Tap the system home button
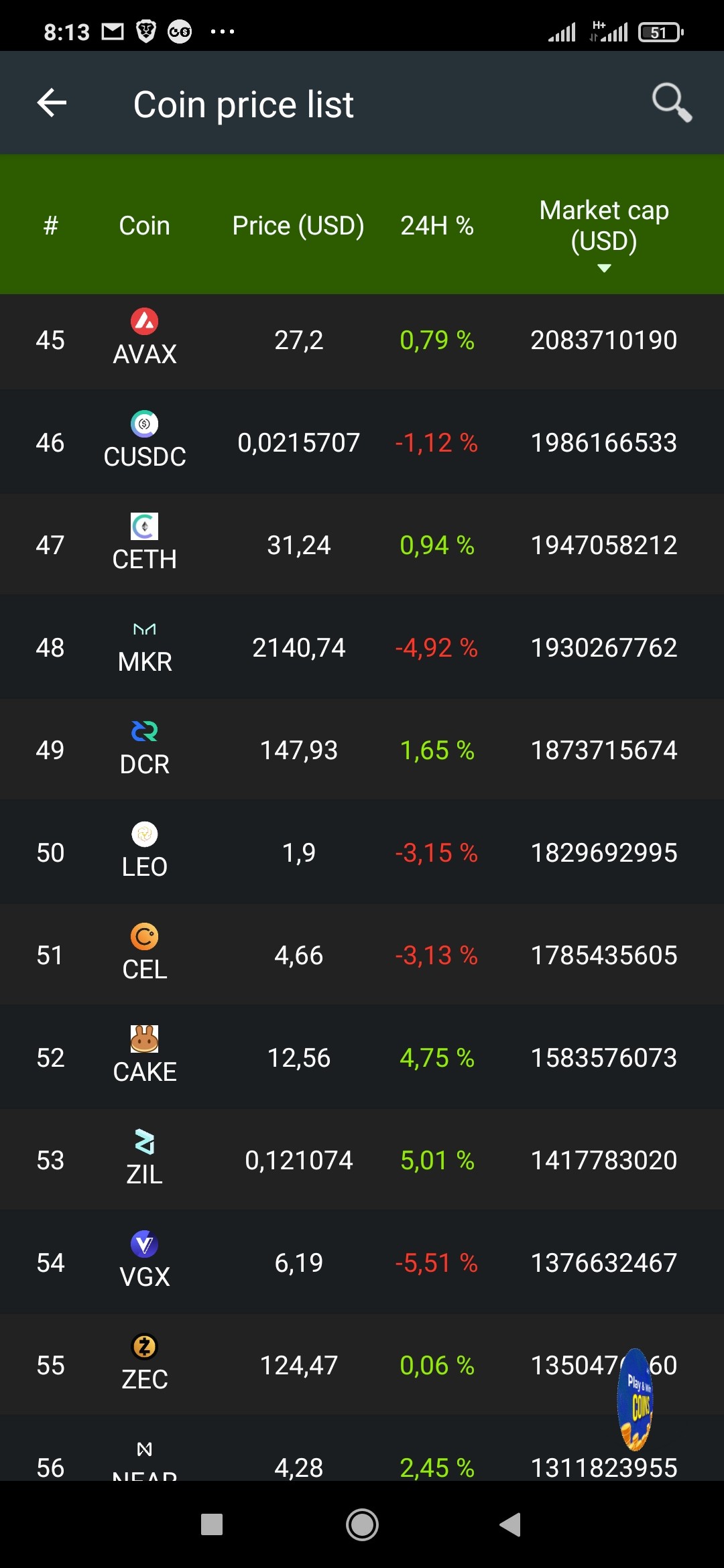 (362, 1524)
